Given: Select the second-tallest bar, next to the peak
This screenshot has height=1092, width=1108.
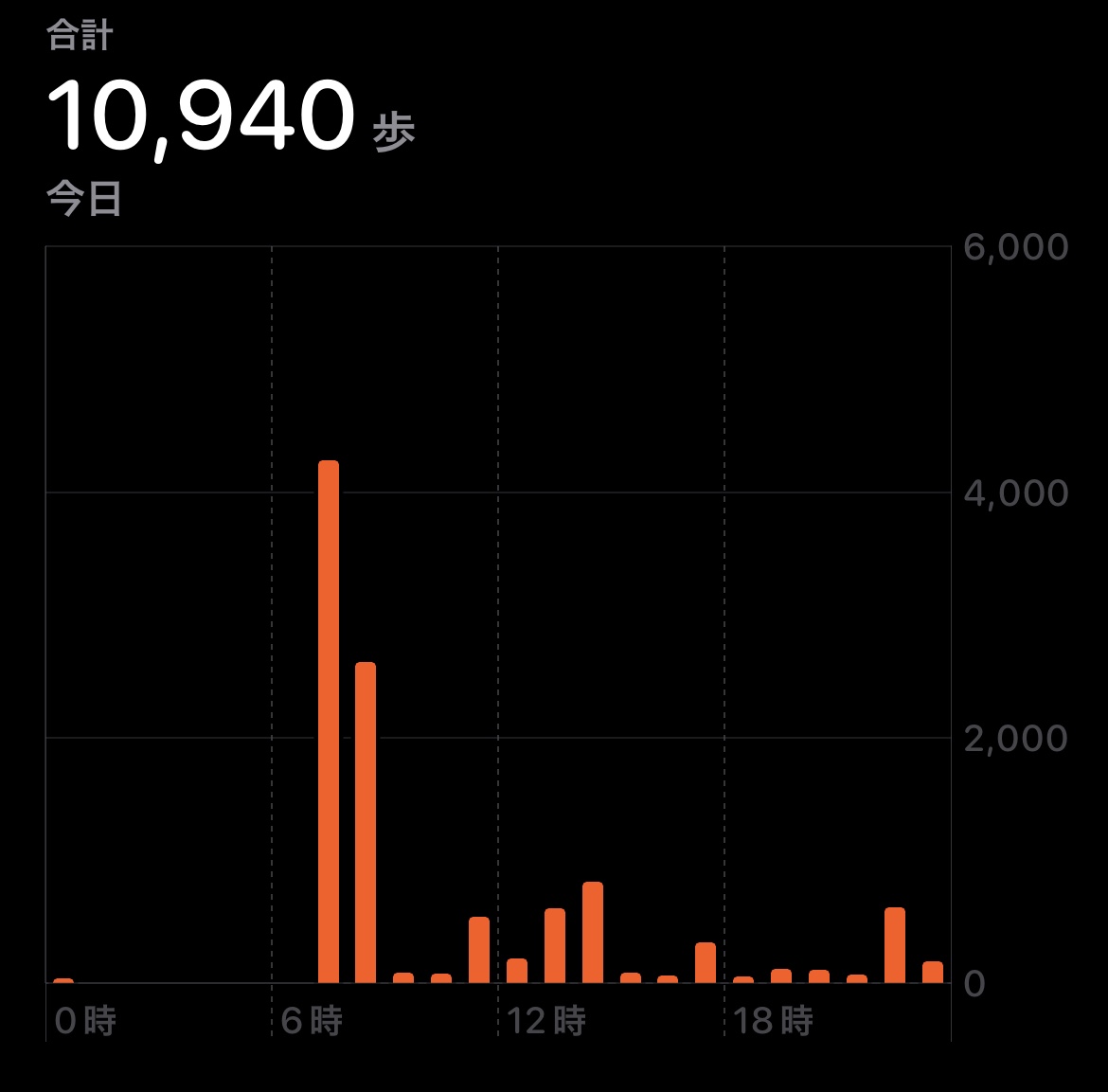Looking at the screenshot, I should click(x=366, y=822).
